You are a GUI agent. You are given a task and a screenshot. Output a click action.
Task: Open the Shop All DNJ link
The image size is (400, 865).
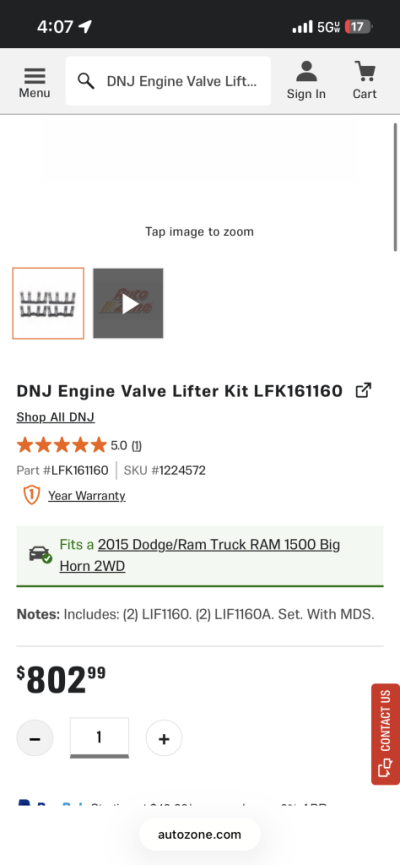point(55,417)
